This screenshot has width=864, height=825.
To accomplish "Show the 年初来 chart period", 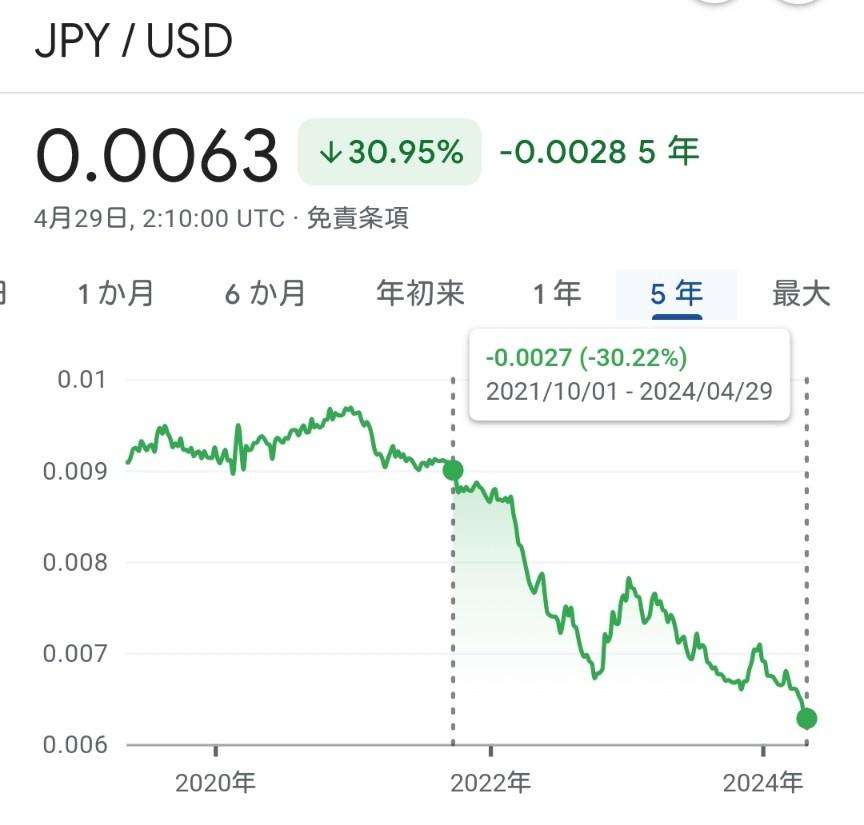I will [x=420, y=294].
